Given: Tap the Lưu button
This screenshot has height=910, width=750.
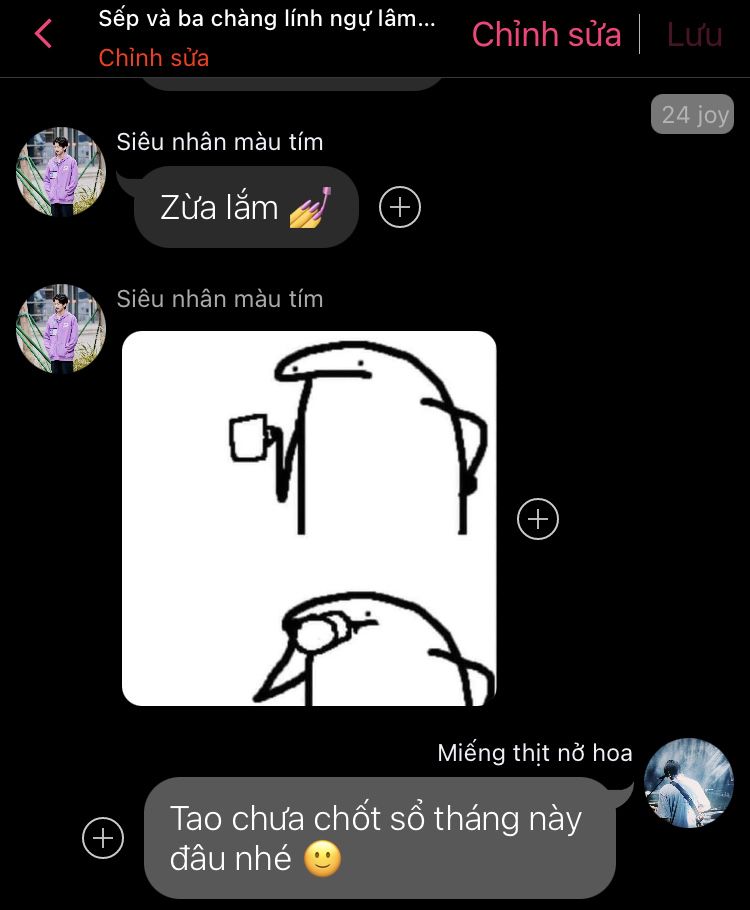Looking at the screenshot, I should (x=694, y=34).
